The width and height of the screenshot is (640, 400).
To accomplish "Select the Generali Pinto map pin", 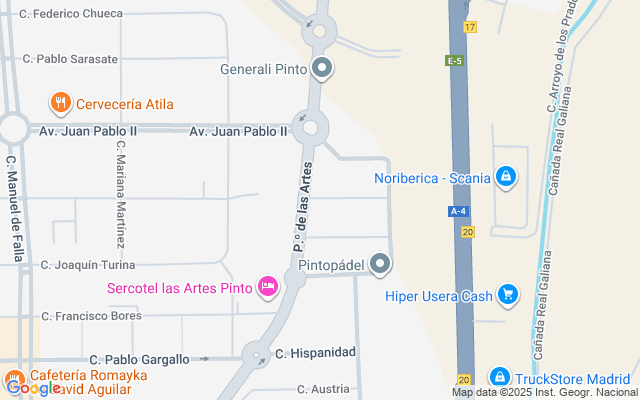I will pyautogui.click(x=322, y=69).
